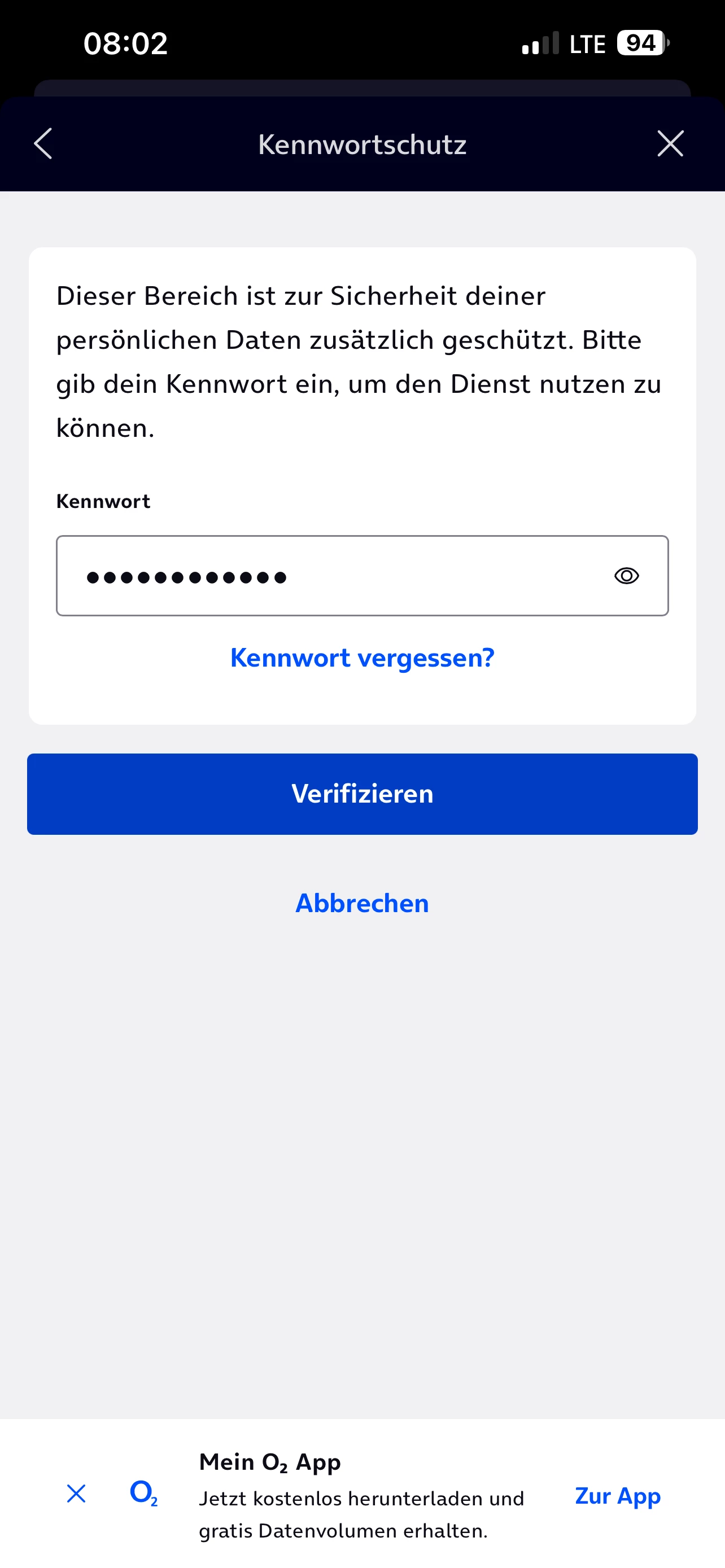The width and height of the screenshot is (725, 1568).
Task: Show the password with the eye icon
Action: pos(626,576)
